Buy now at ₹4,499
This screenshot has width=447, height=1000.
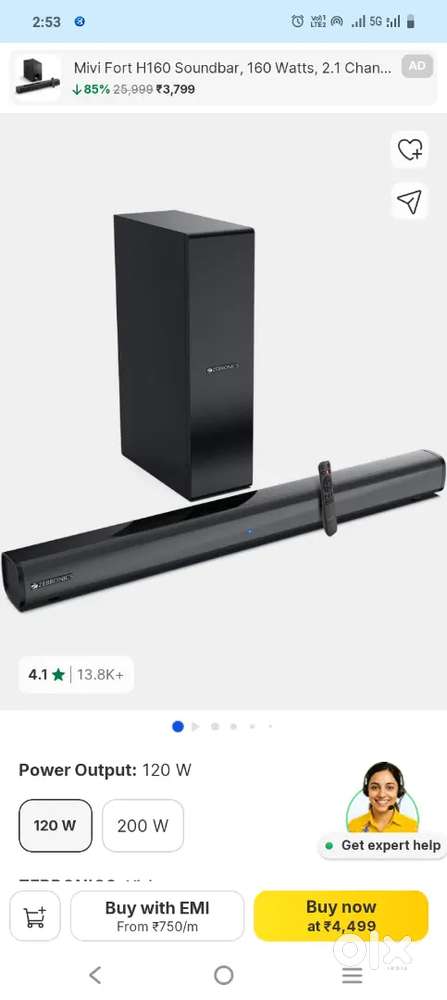click(341, 916)
